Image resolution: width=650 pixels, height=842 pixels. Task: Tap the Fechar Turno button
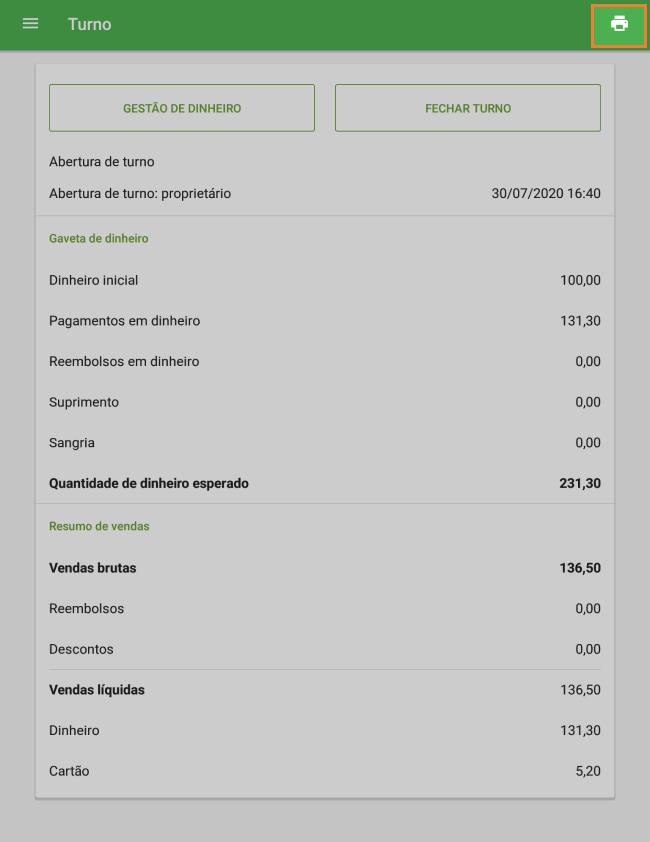(x=467, y=108)
